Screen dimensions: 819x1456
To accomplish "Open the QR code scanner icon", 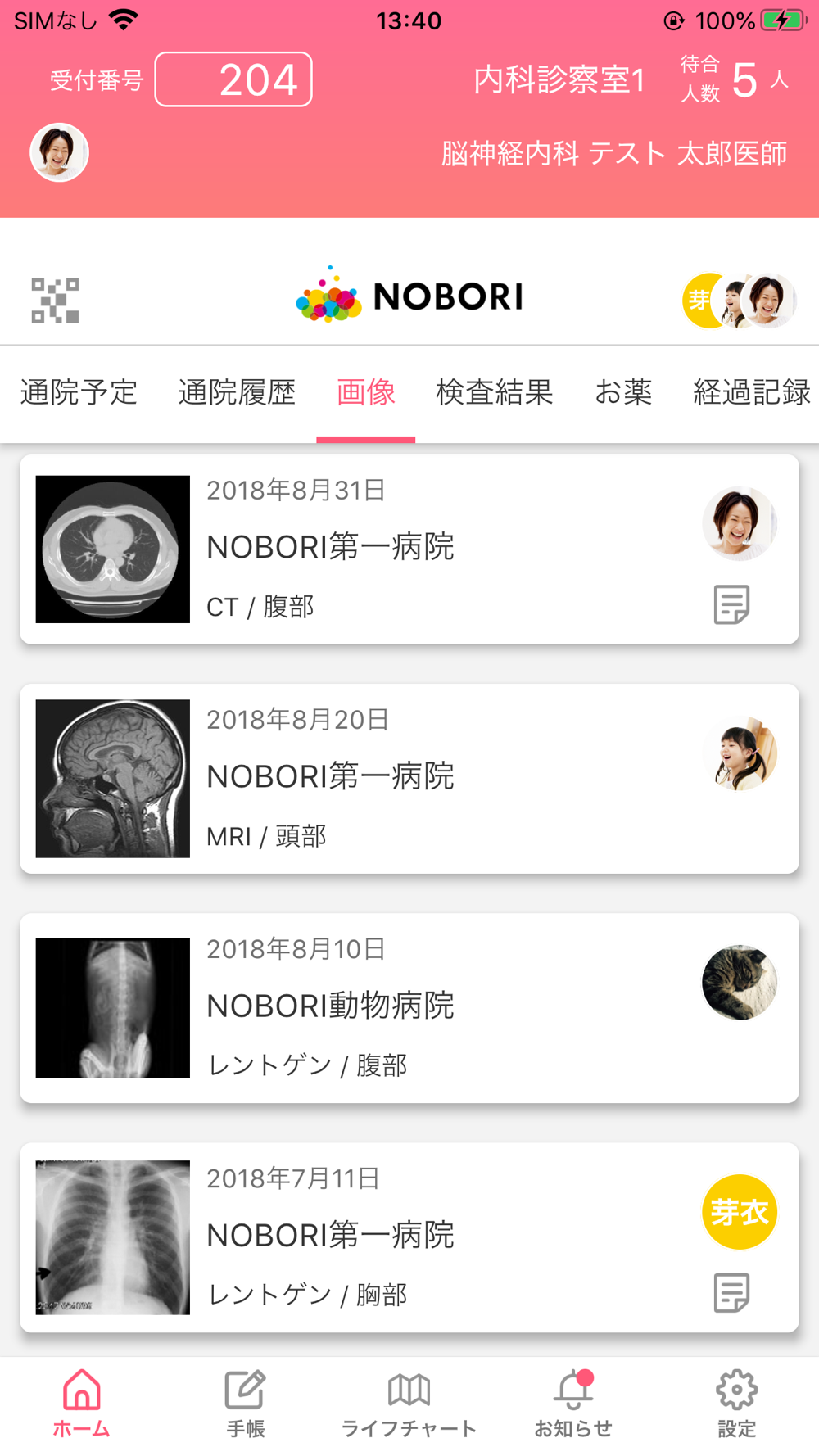I will (55, 301).
